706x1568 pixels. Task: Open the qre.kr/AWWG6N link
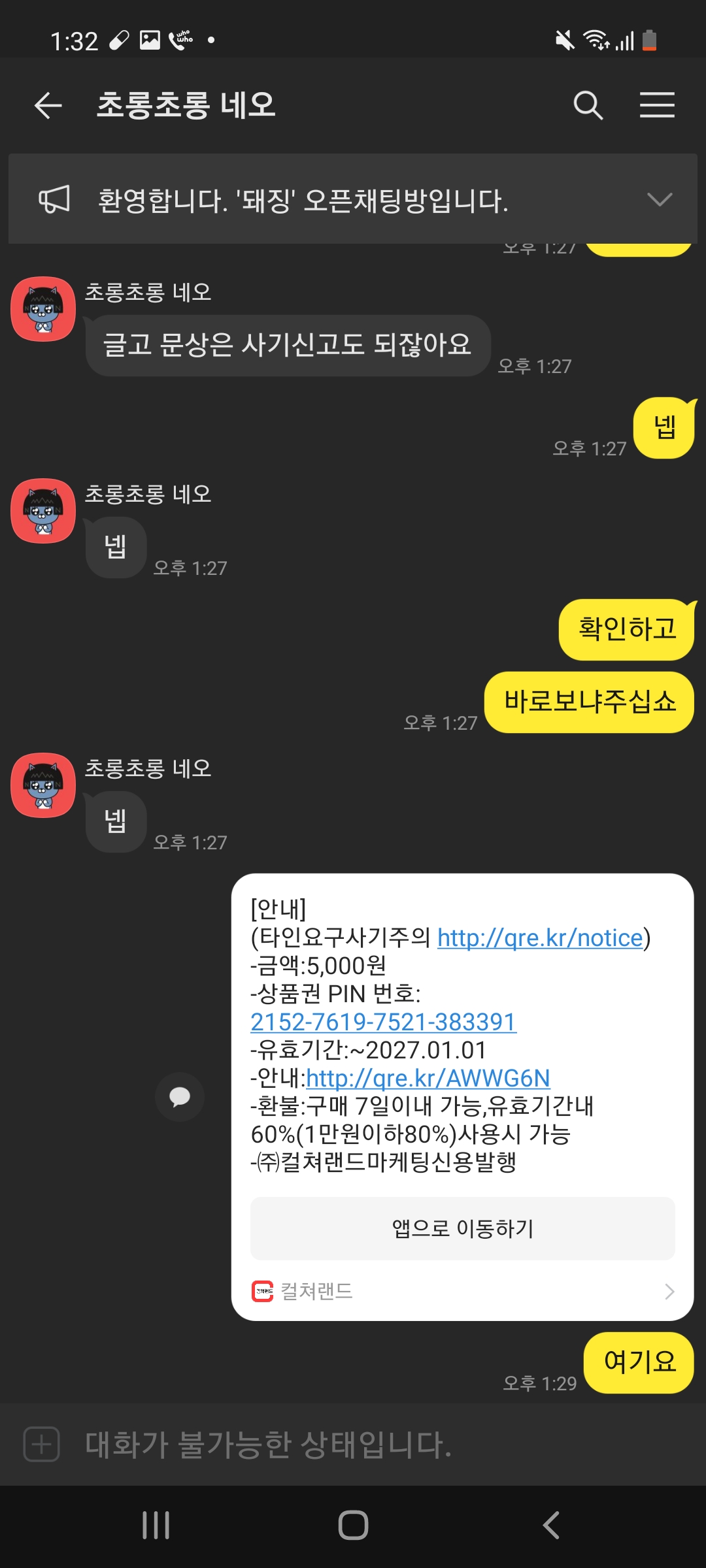click(428, 1078)
